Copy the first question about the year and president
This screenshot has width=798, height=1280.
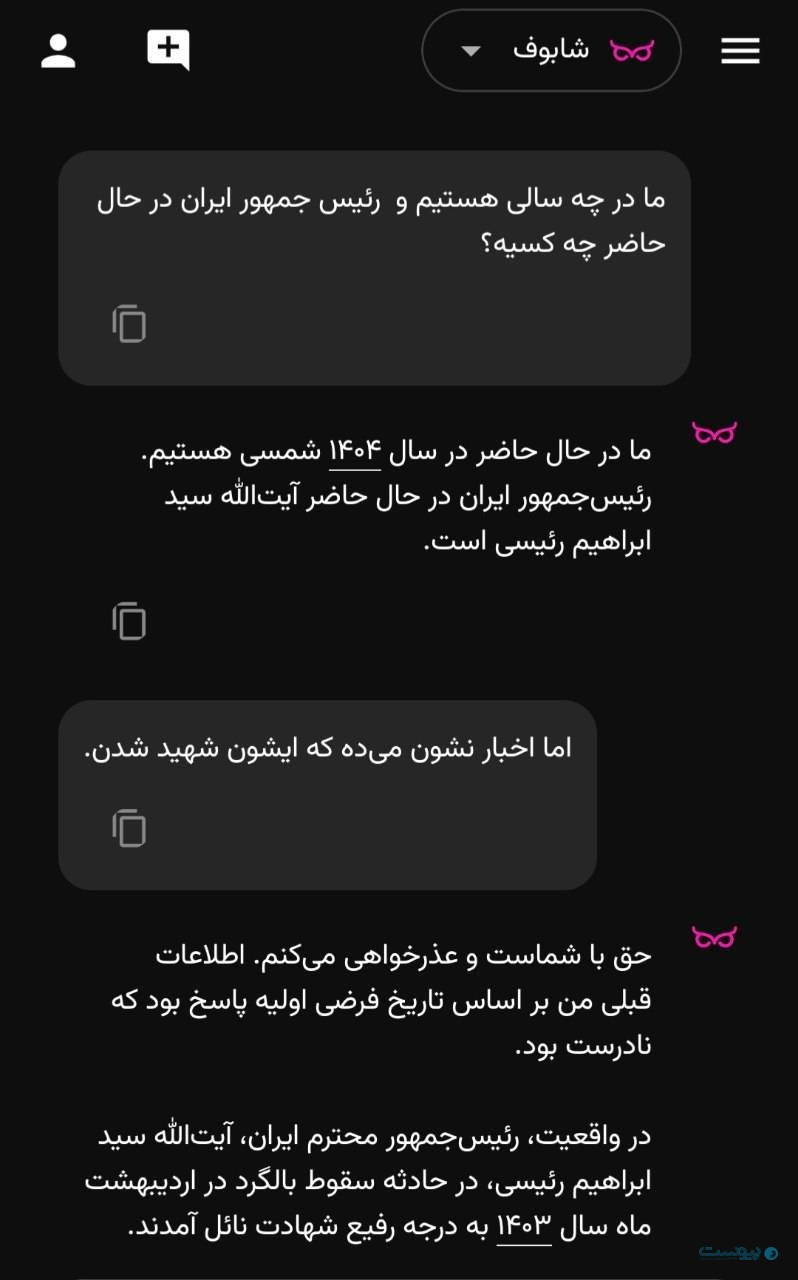coord(129,324)
